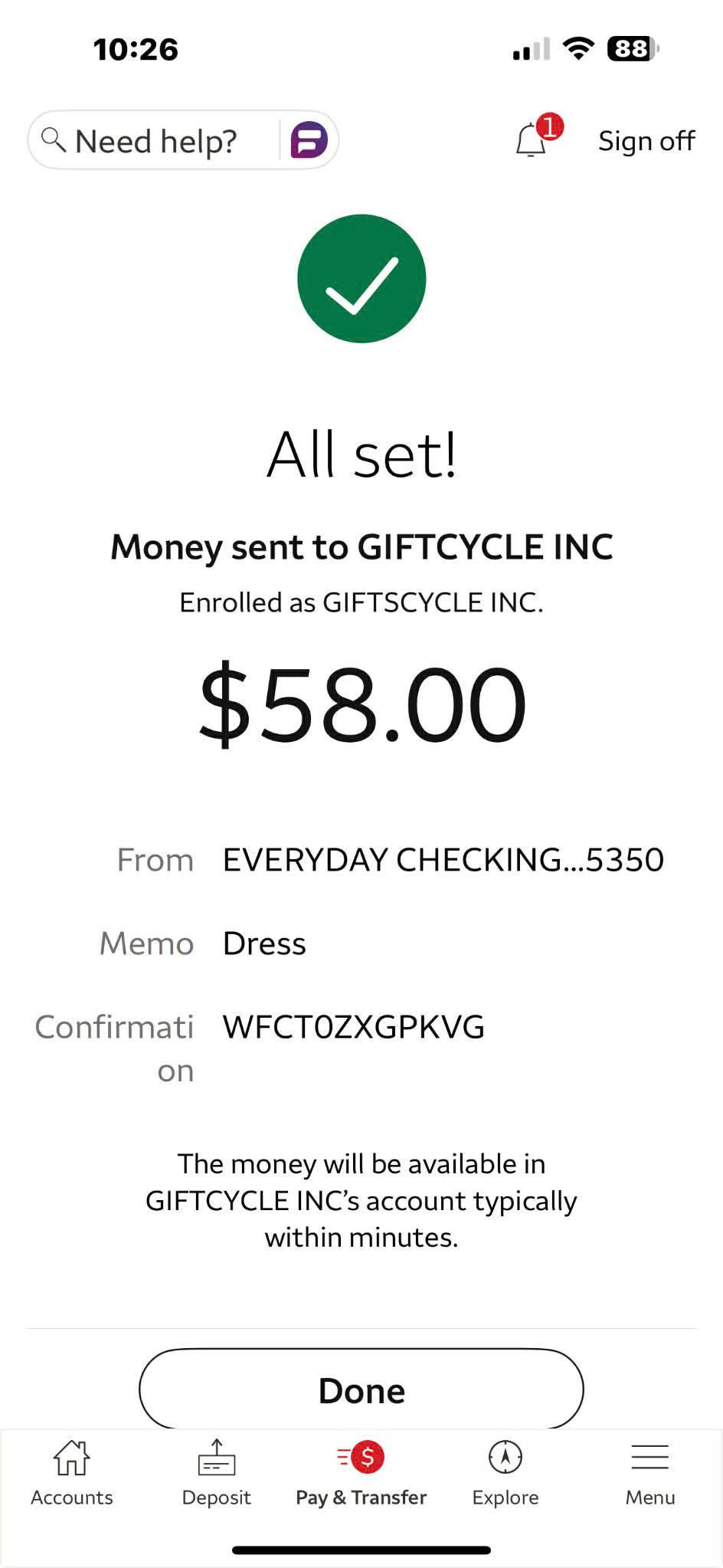Image resolution: width=723 pixels, height=1568 pixels.
Task: Open the Menu tab
Action: [650, 1475]
